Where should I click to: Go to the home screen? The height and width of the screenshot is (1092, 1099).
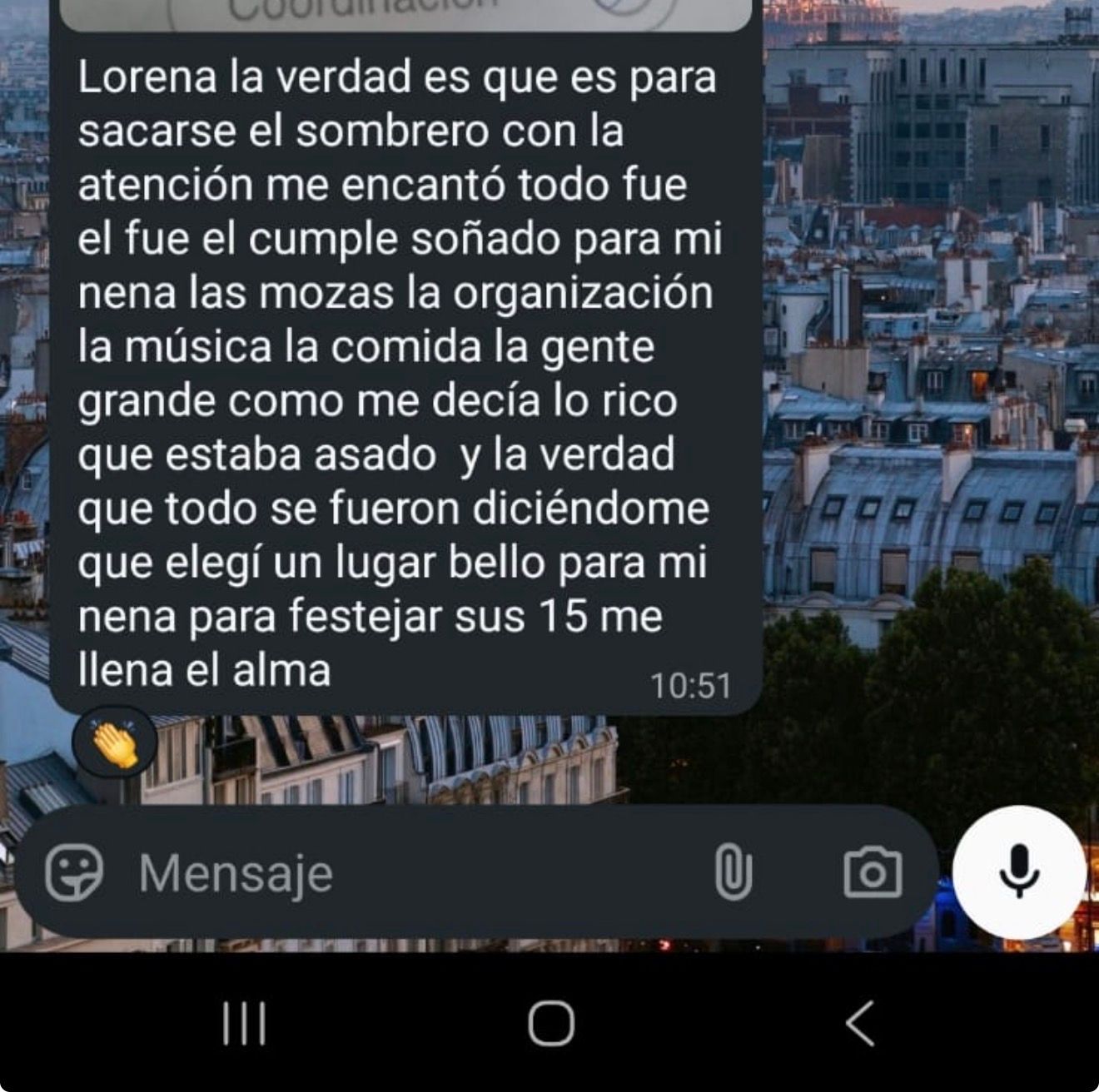551,1023
